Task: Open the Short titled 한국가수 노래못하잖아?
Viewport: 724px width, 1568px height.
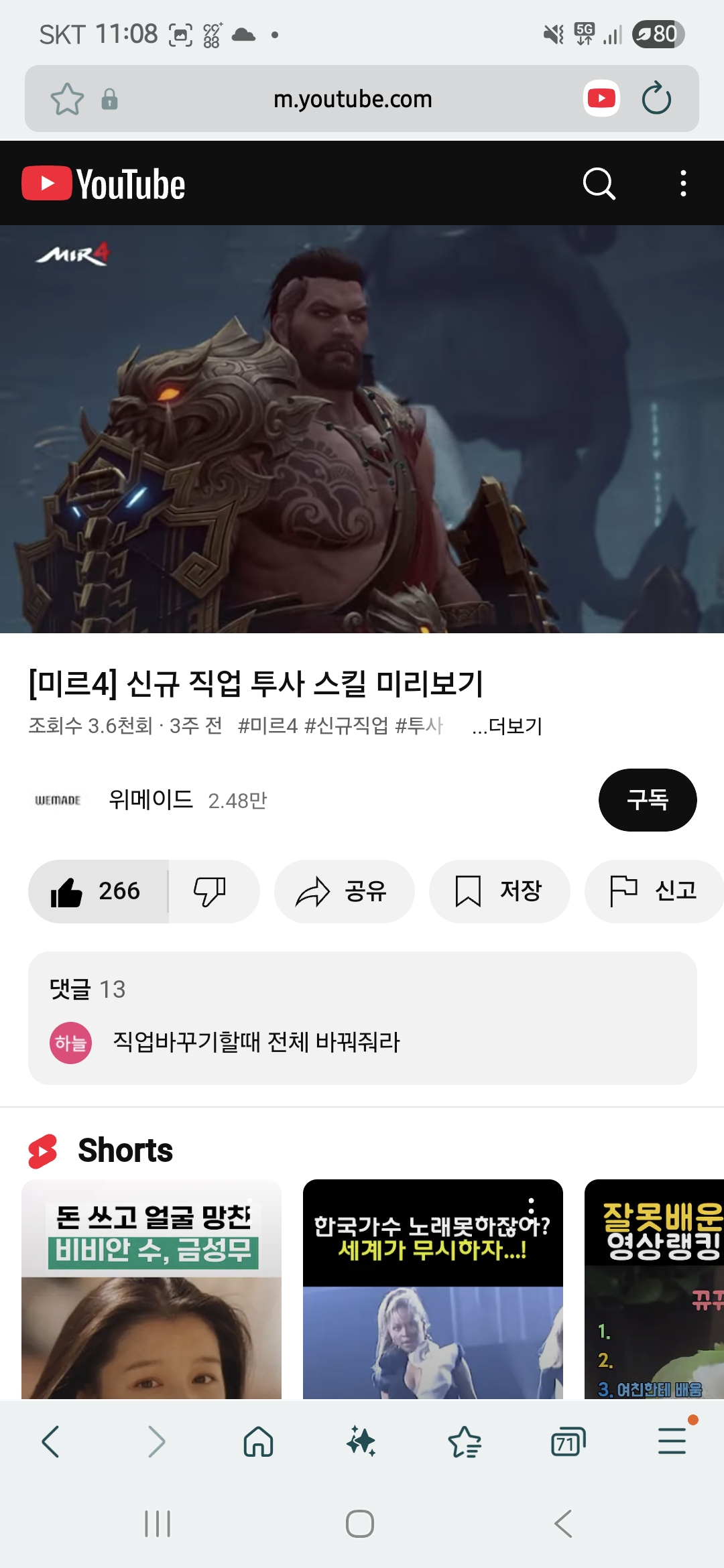Action: coord(432,1290)
